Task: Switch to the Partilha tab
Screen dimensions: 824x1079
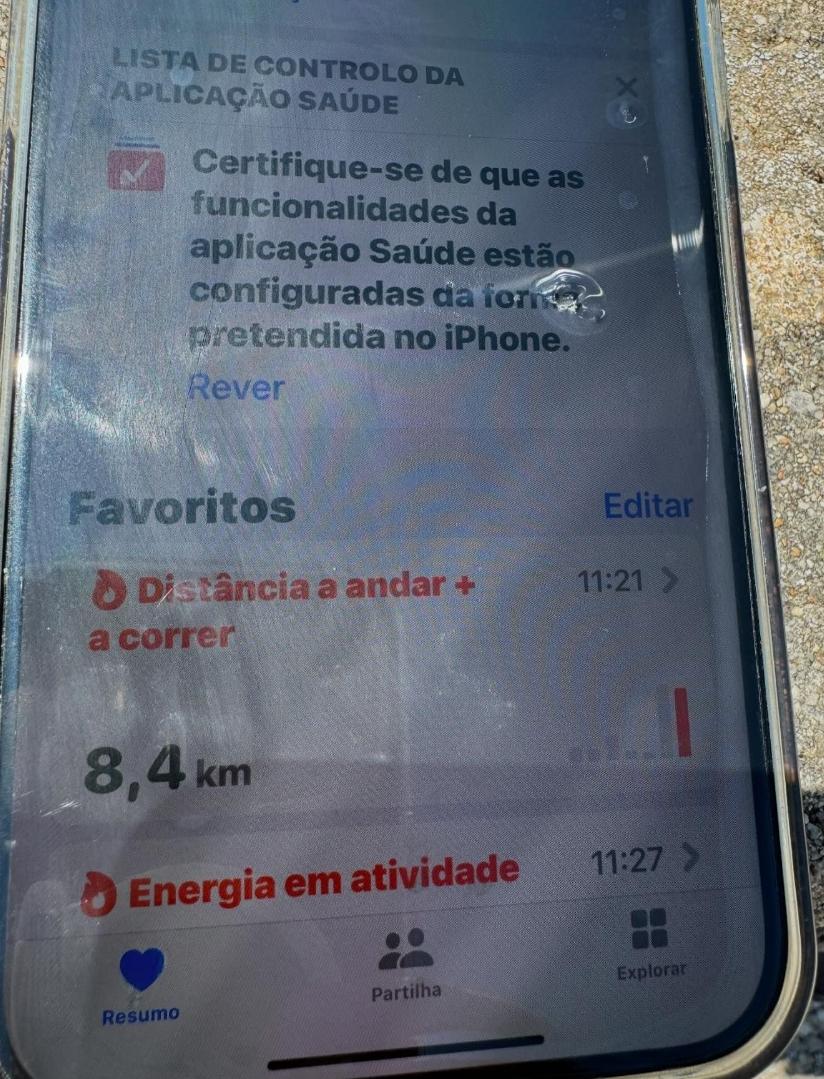Action: tap(405, 964)
